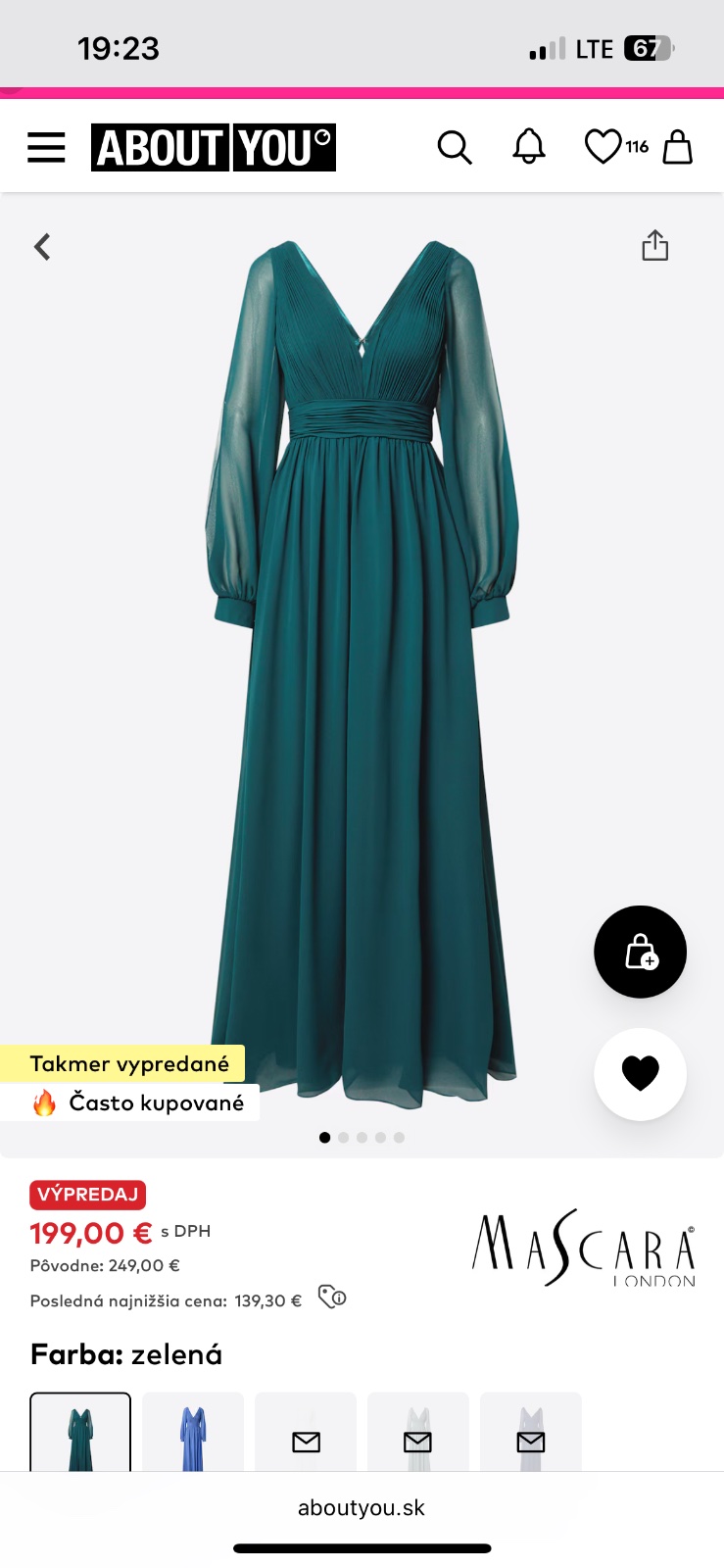Image resolution: width=724 pixels, height=1568 pixels.
Task: Select the blue colour variant
Action: (x=193, y=1434)
